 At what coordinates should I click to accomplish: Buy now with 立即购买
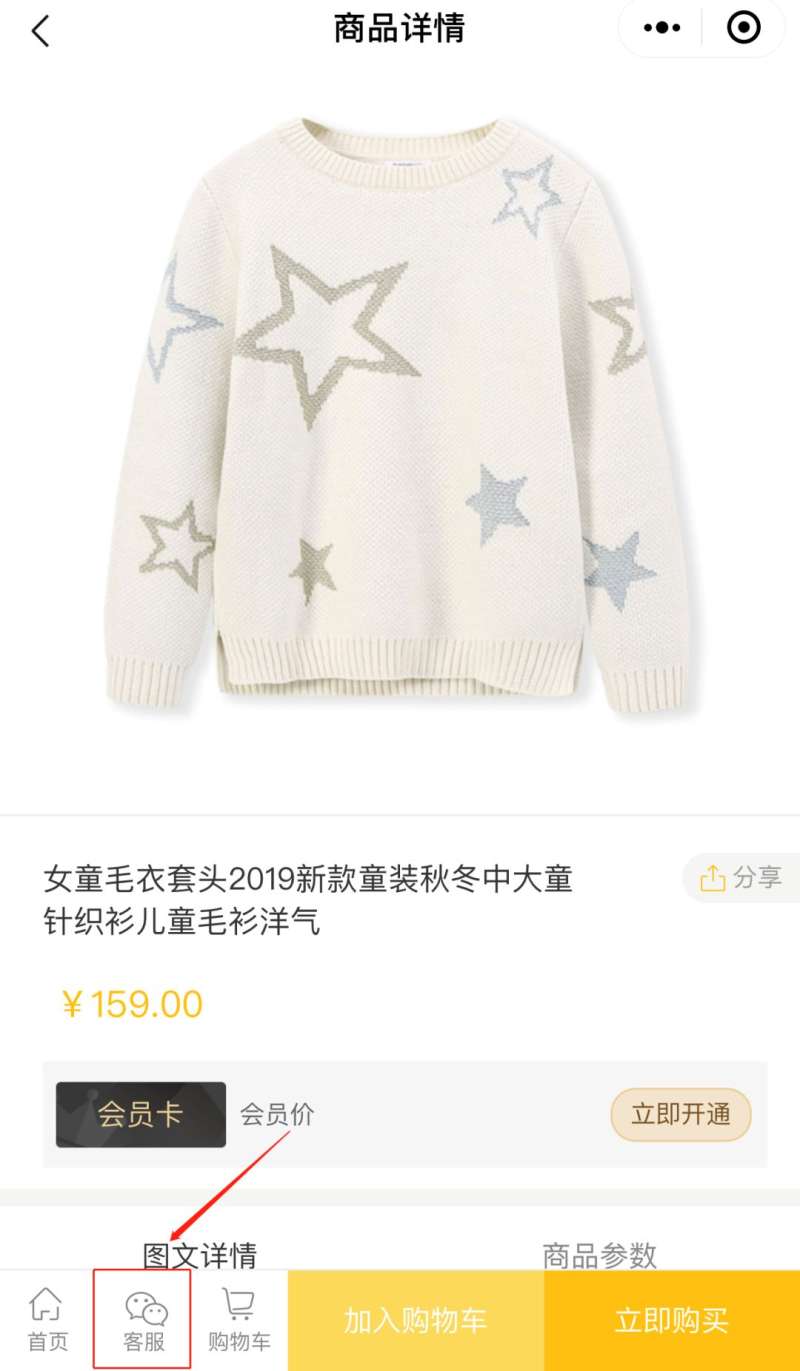(x=672, y=1320)
